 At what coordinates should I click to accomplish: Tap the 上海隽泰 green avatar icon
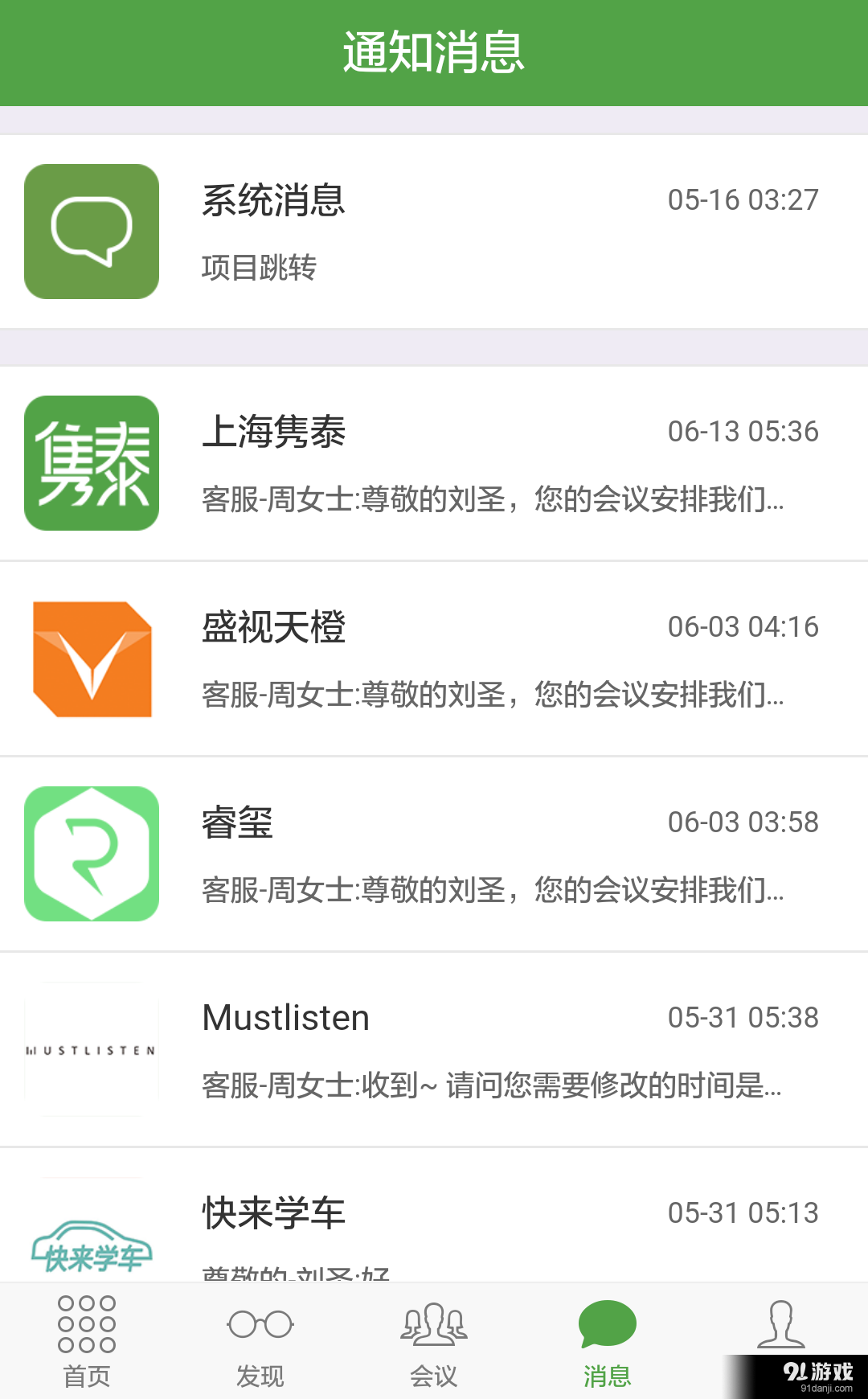91,462
